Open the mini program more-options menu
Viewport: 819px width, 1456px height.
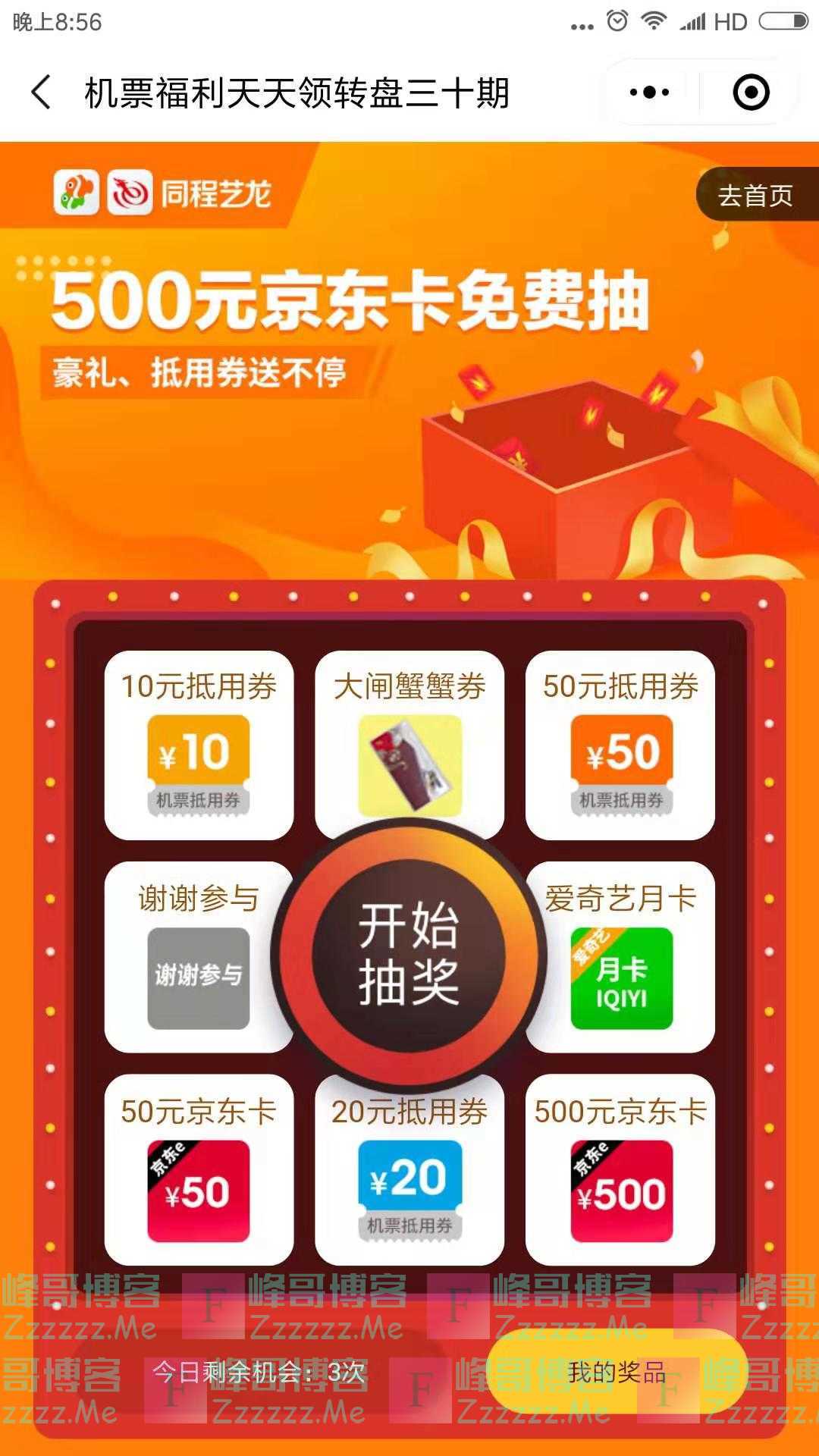coord(650,93)
